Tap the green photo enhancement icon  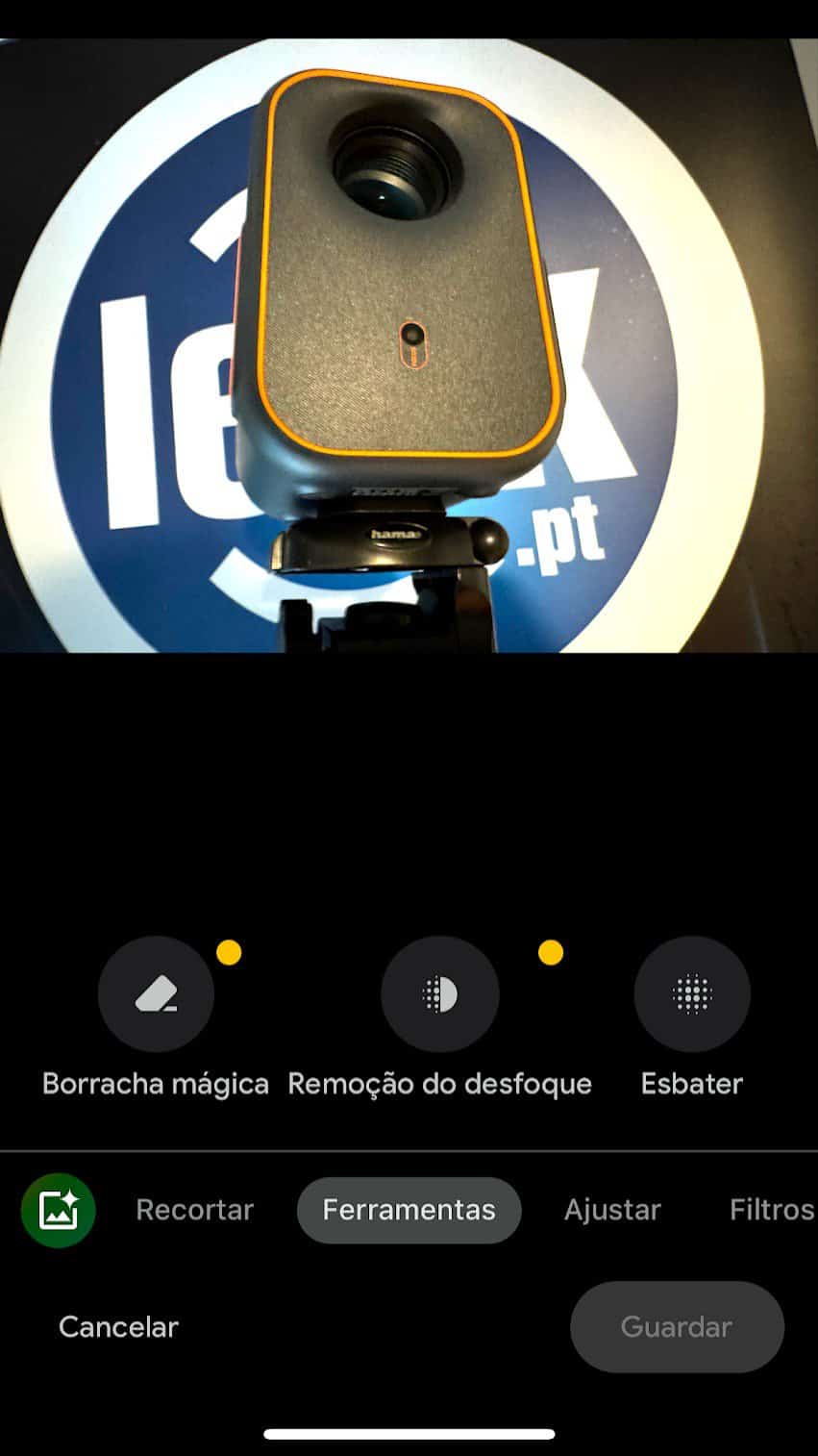[x=58, y=1211]
